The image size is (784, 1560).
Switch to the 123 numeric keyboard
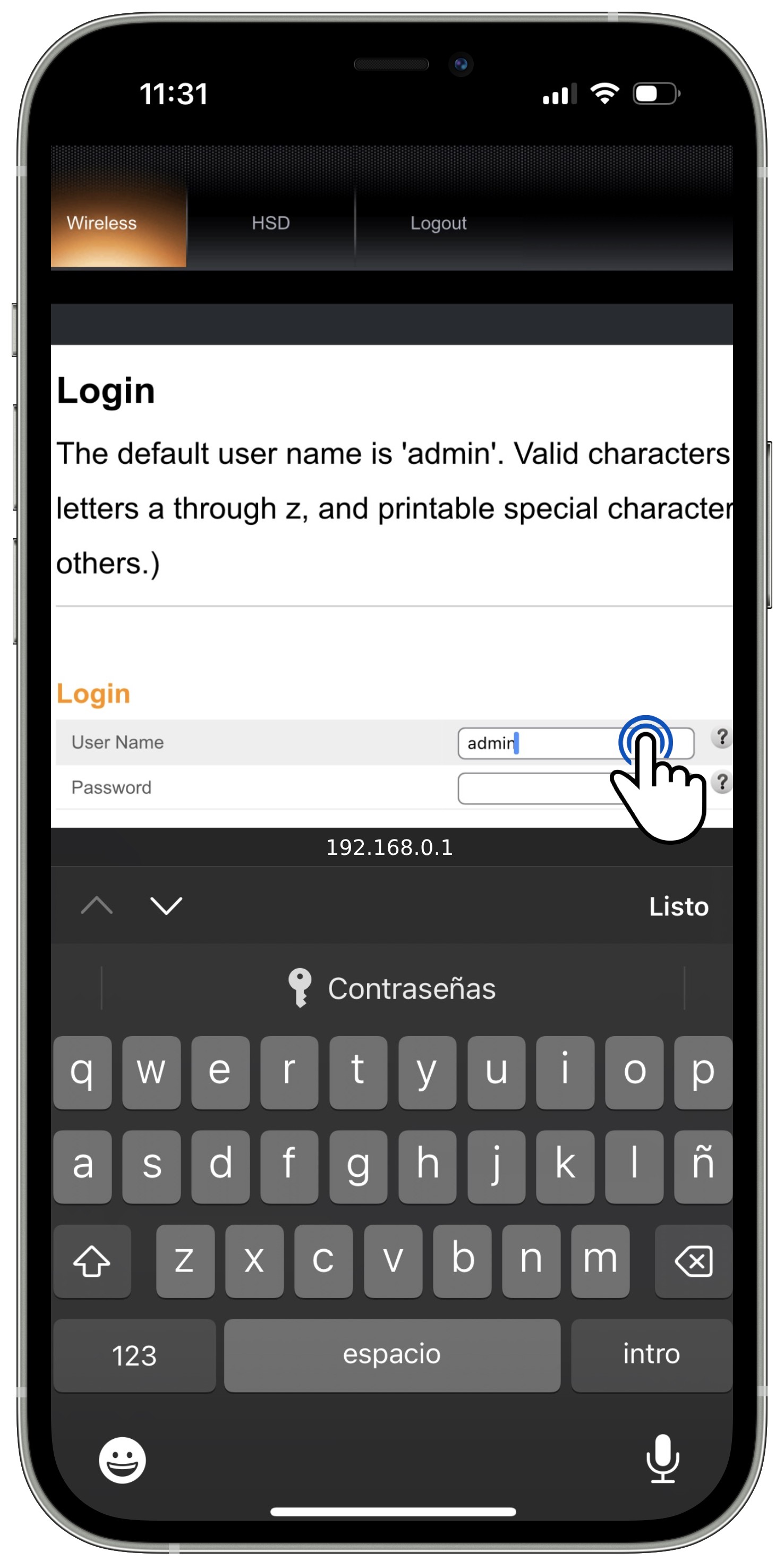[x=134, y=1355]
